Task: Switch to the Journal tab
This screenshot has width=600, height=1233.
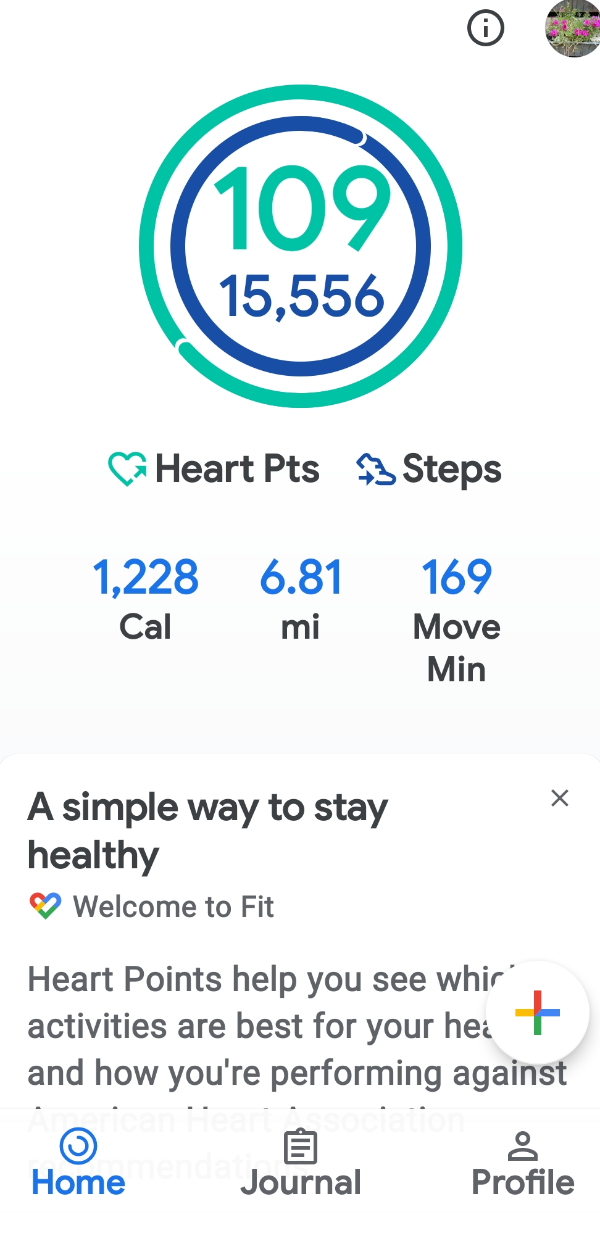Action: [300, 1163]
